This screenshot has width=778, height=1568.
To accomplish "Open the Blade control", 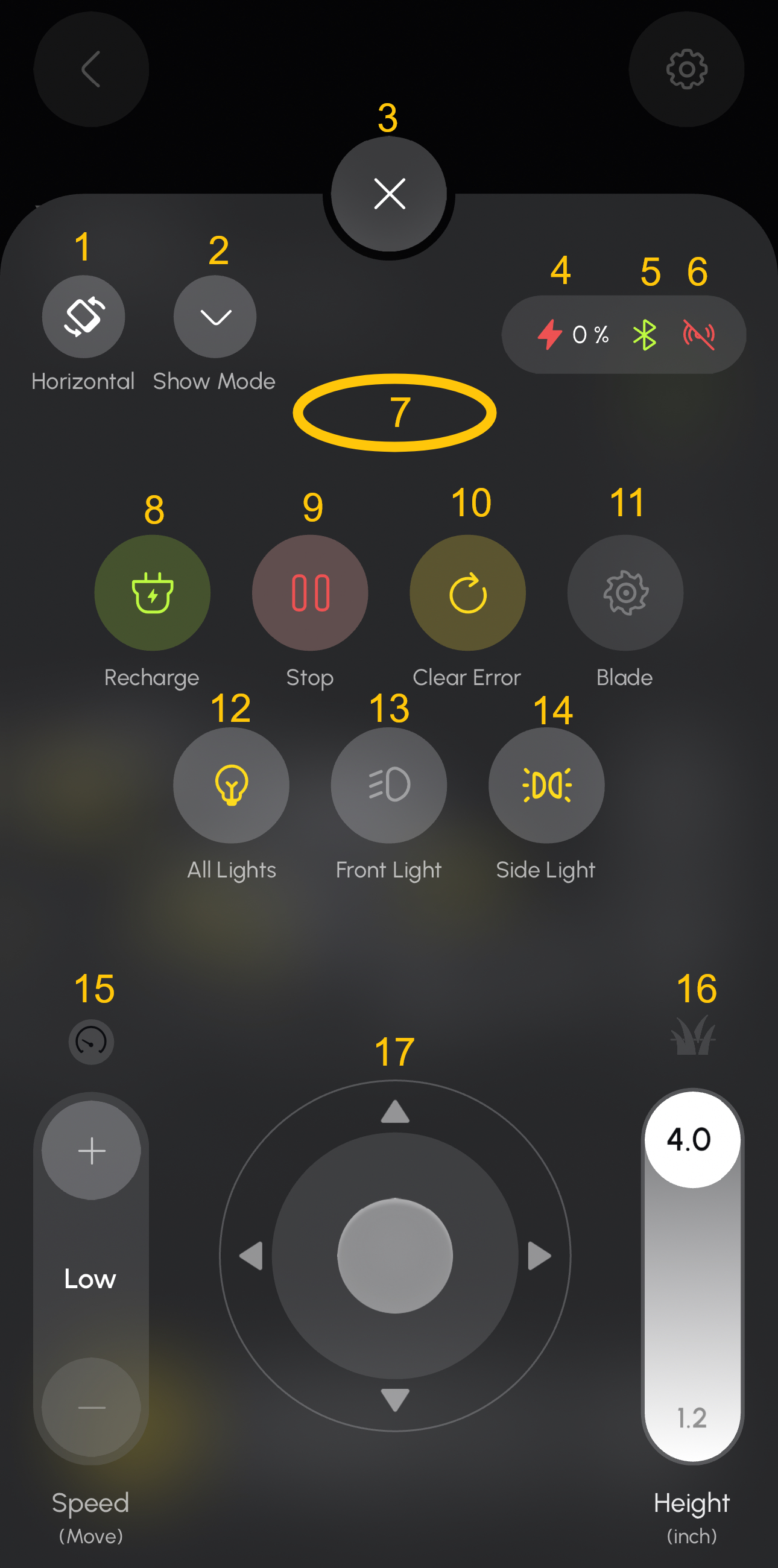I will point(625,592).
